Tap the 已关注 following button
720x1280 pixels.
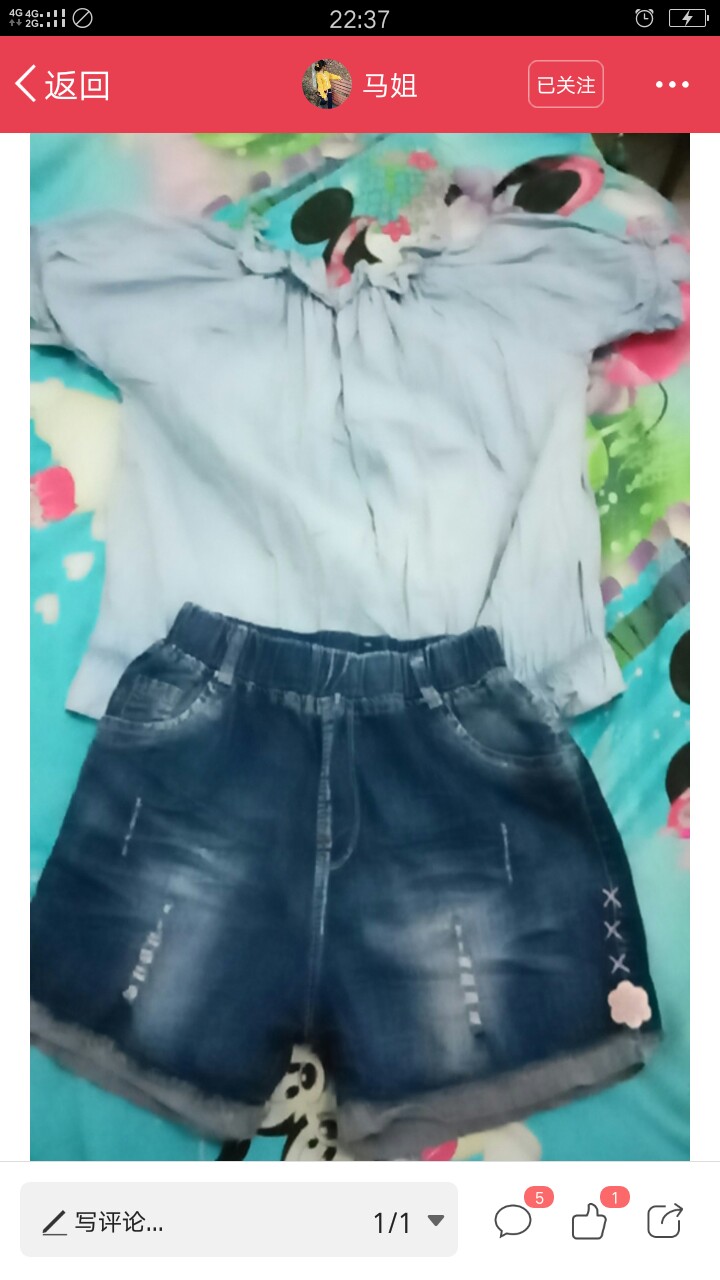[566, 84]
